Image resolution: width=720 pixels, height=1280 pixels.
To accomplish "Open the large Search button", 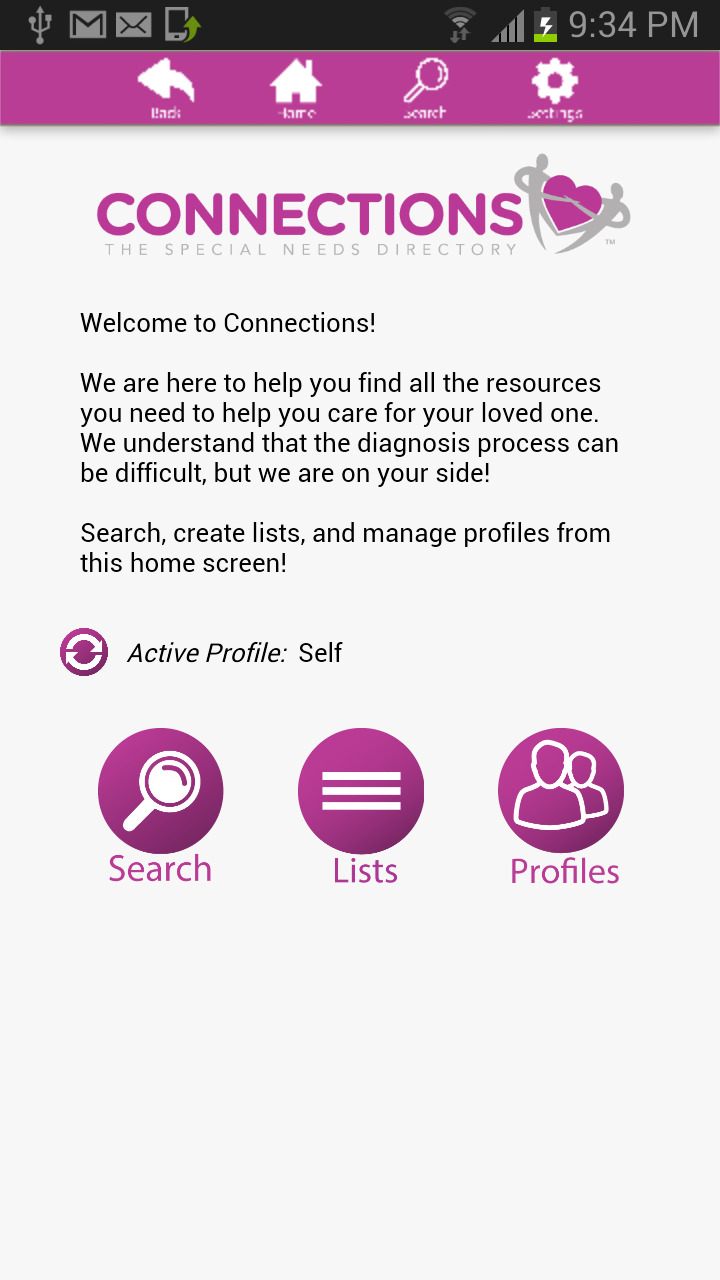I will pos(160,791).
